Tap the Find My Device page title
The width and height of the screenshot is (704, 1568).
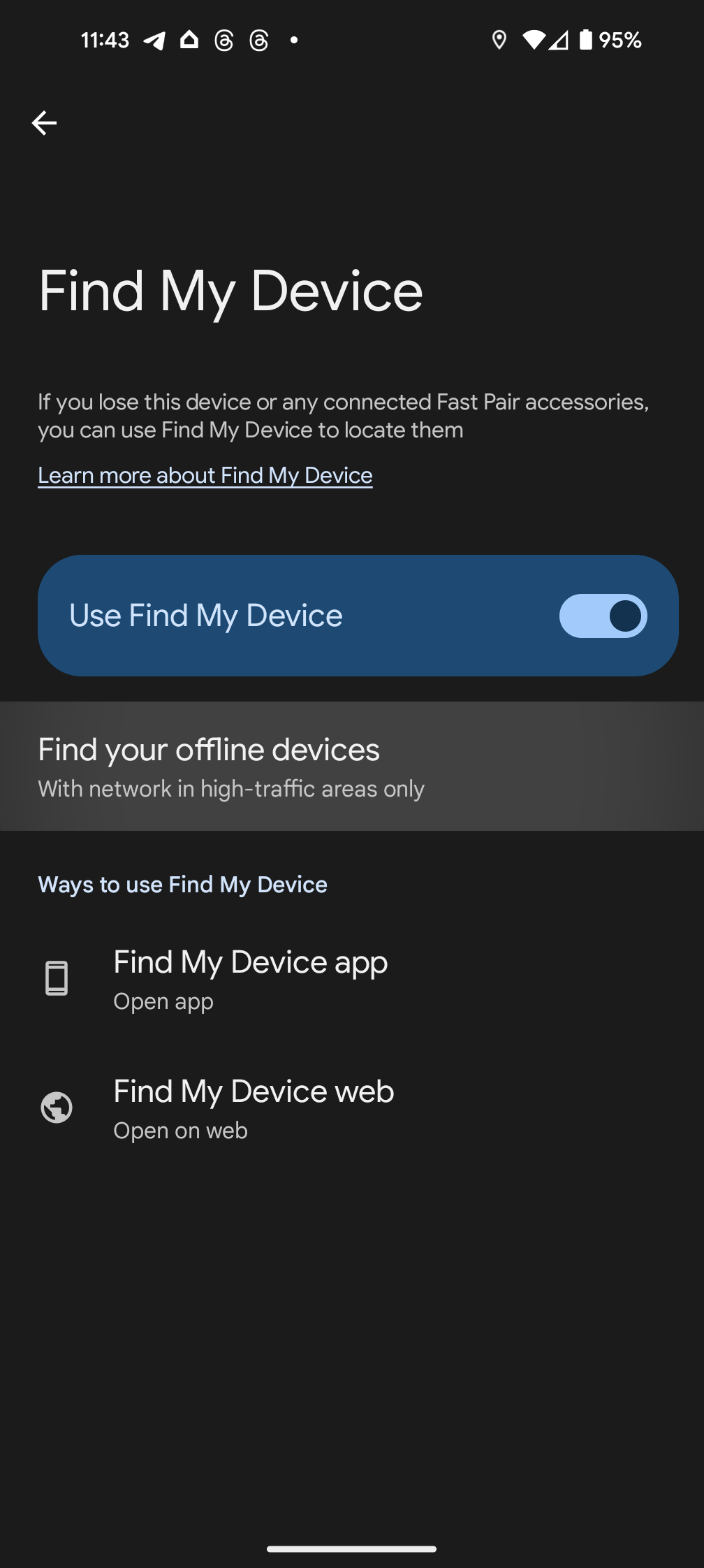click(x=231, y=291)
